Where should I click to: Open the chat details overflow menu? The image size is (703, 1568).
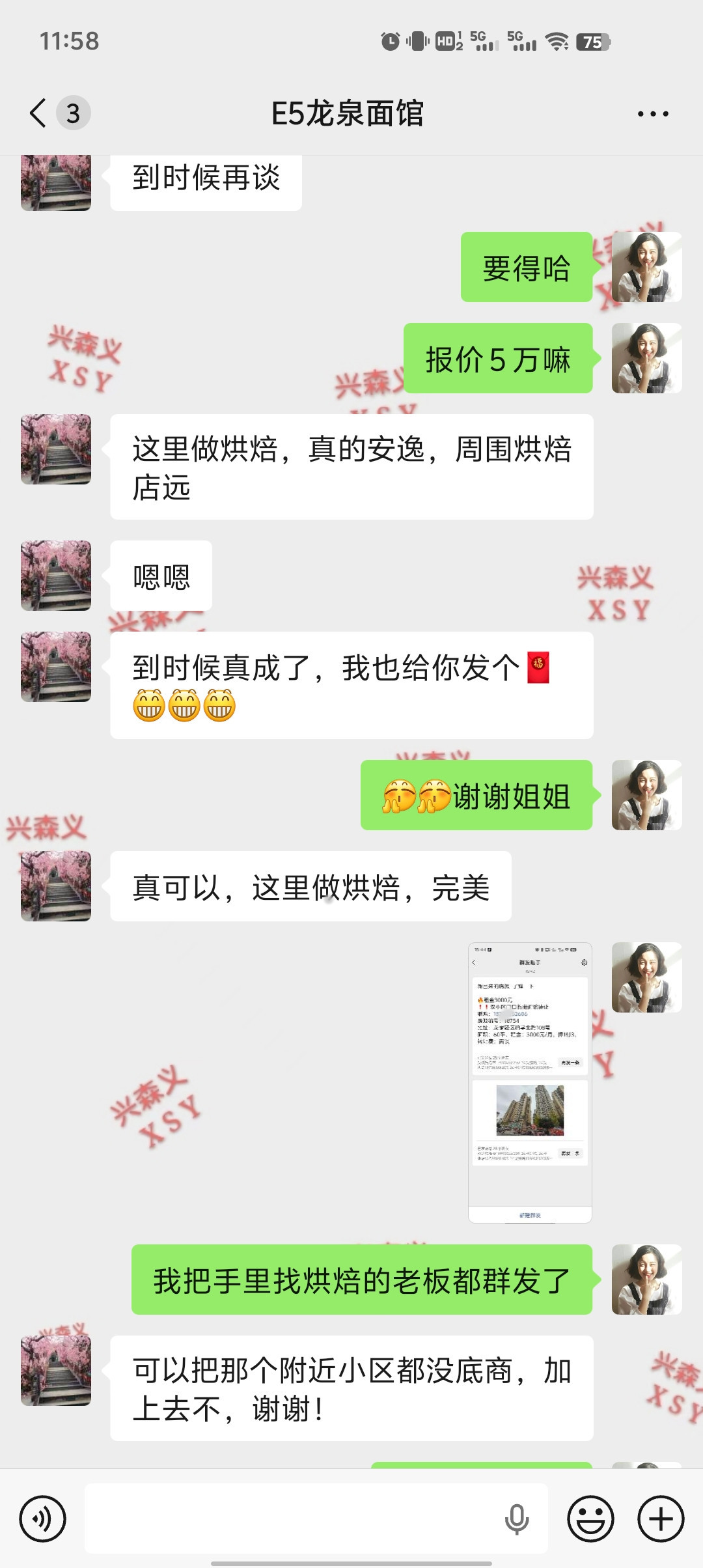pyautogui.click(x=652, y=114)
